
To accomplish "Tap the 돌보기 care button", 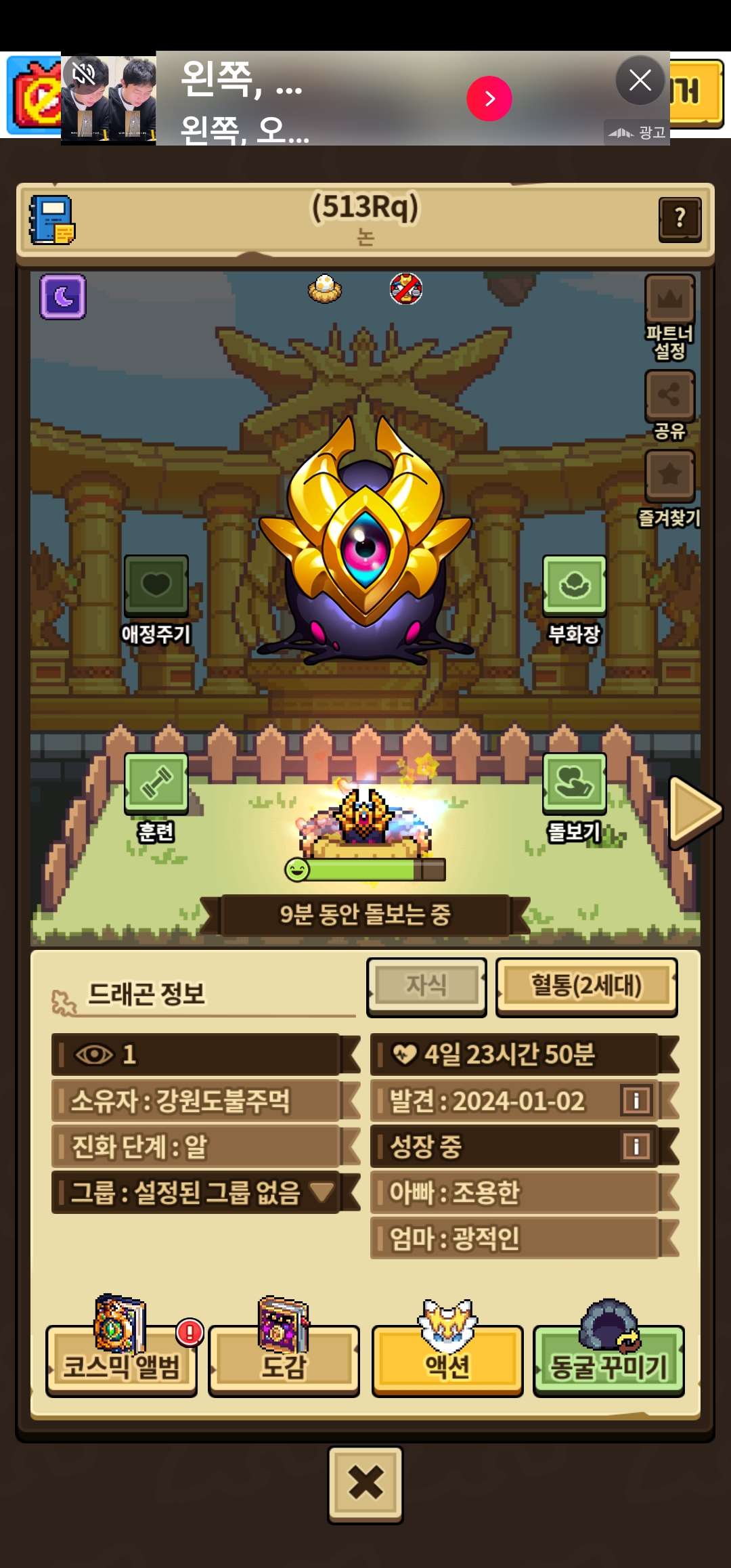I will click(574, 783).
